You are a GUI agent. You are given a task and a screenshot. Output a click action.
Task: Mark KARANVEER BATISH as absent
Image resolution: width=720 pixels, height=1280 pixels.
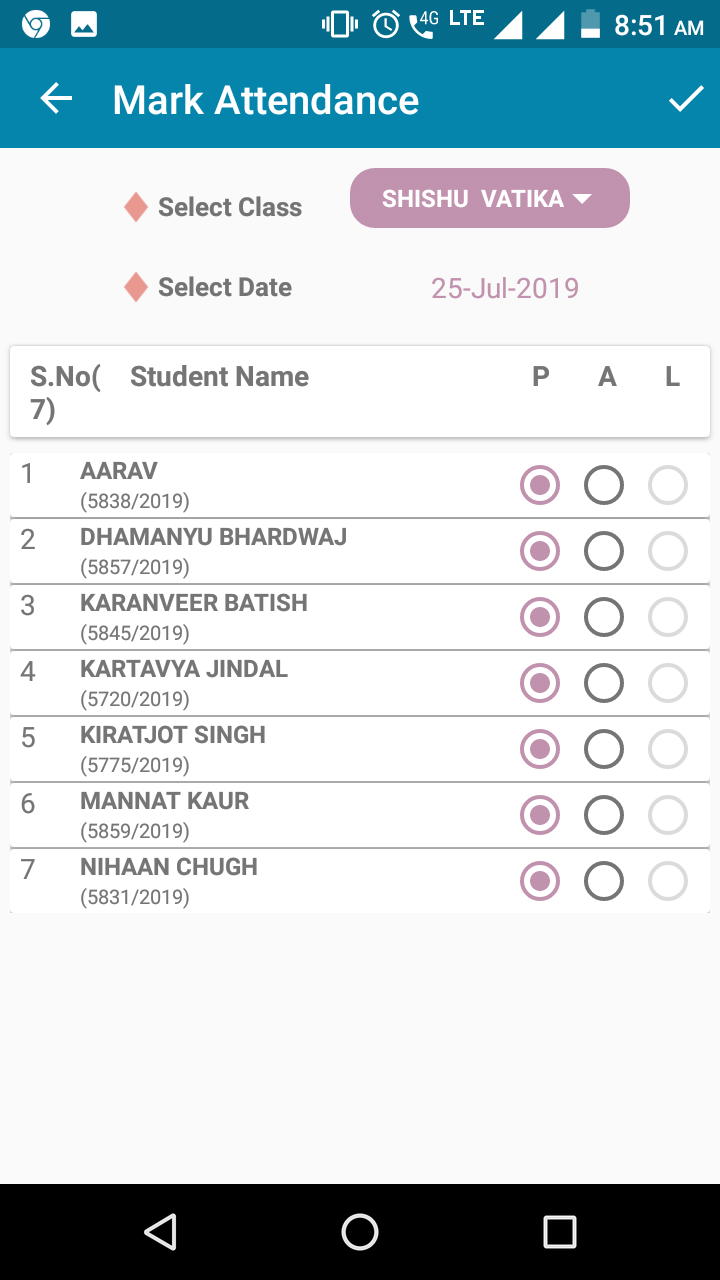tap(604, 618)
